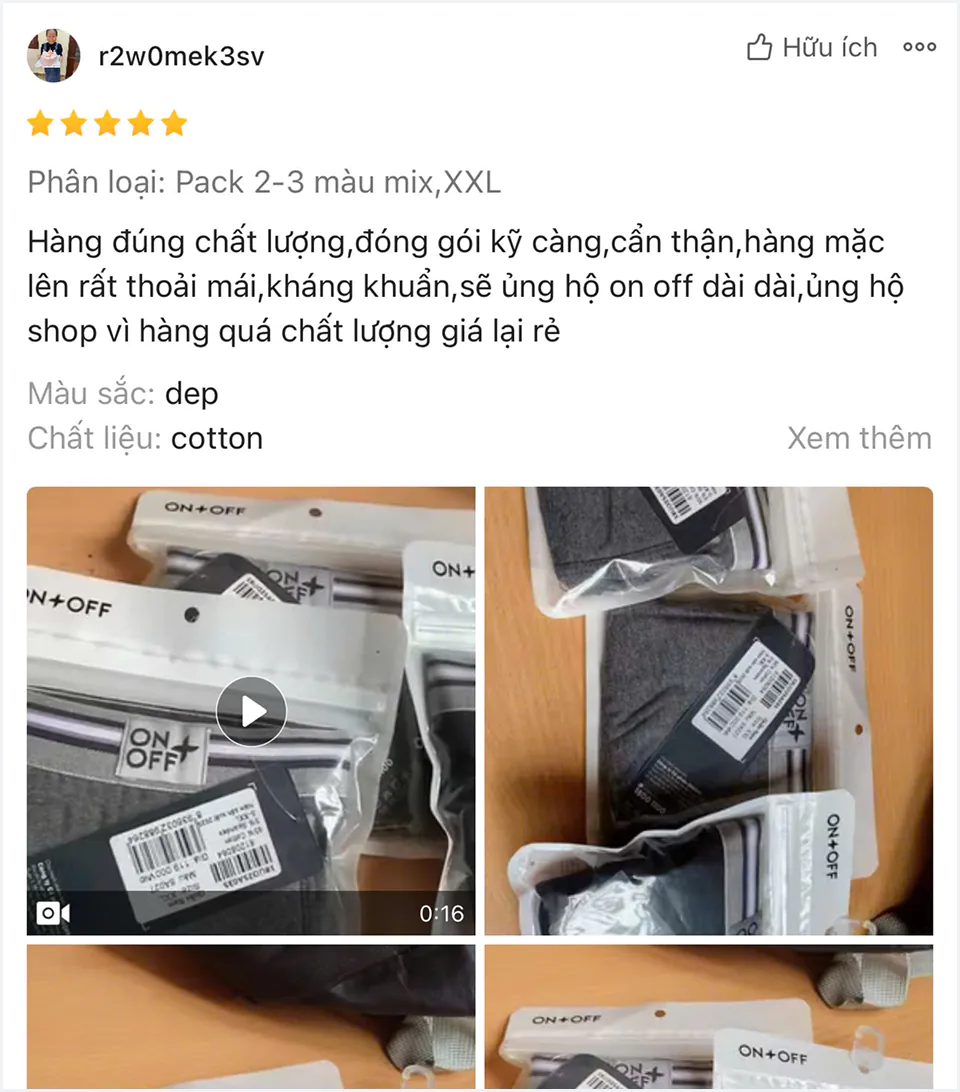Viewport: 960px width, 1092px height.
Task: Expand review details with Xem thêm
Action: pyautogui.click(x=859, y=438)
